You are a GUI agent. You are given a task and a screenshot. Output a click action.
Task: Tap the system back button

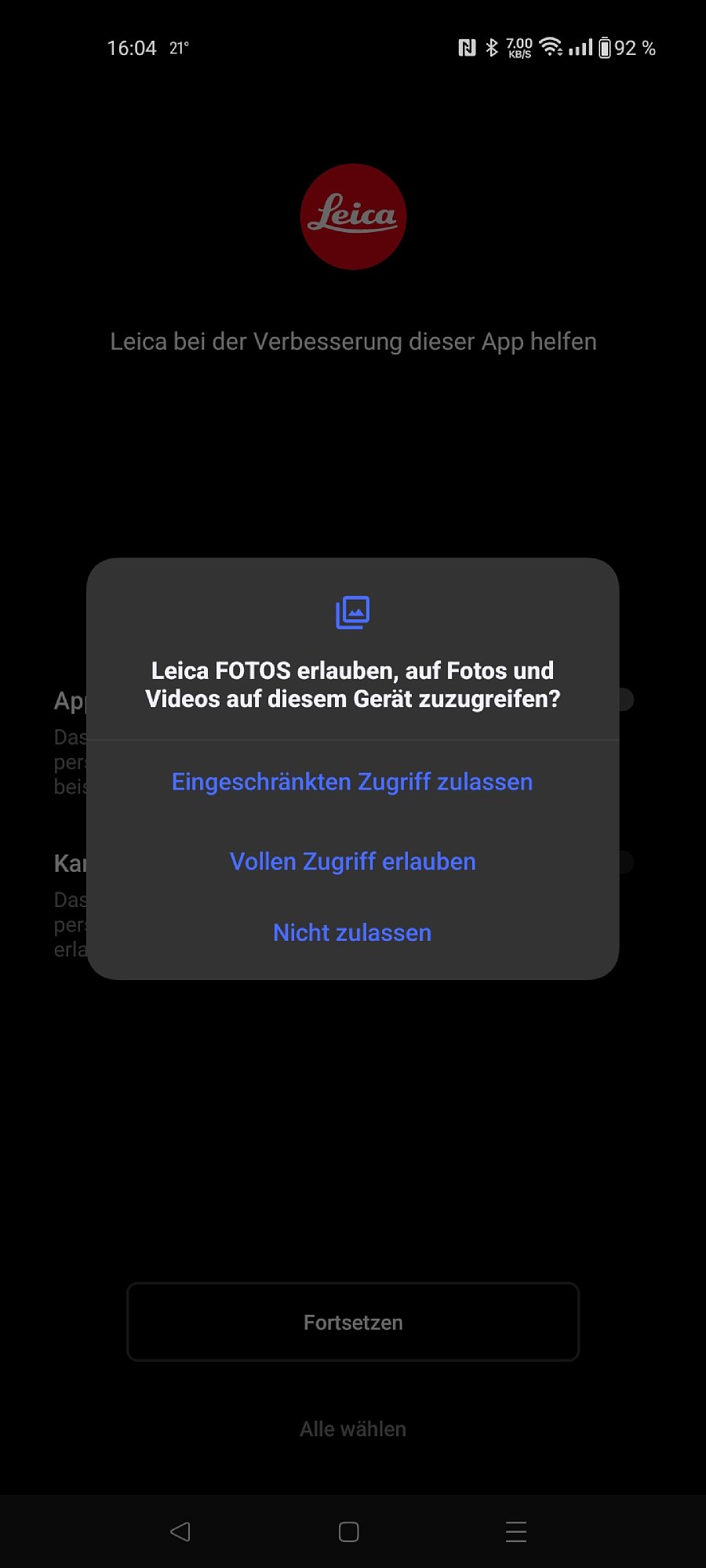(x=180, y=1532)
